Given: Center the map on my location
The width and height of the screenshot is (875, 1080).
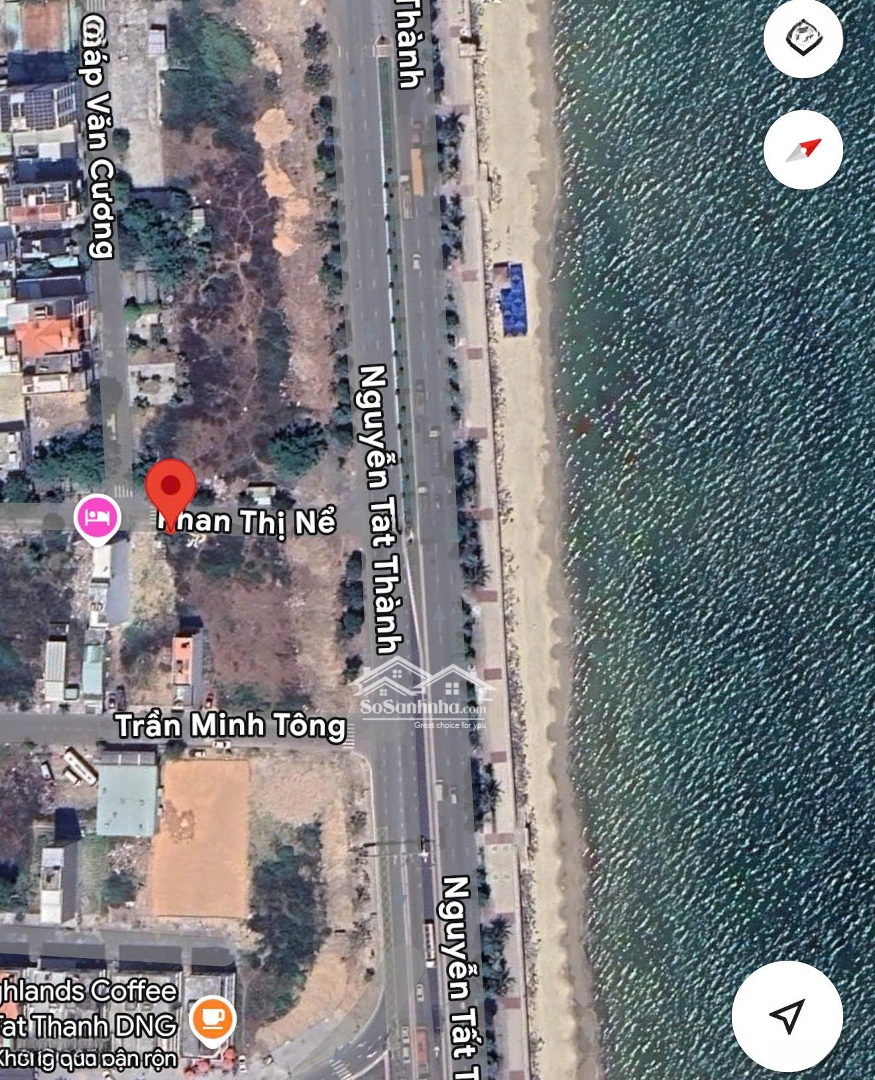Looking at the screenshot, I should (787, 1015).
